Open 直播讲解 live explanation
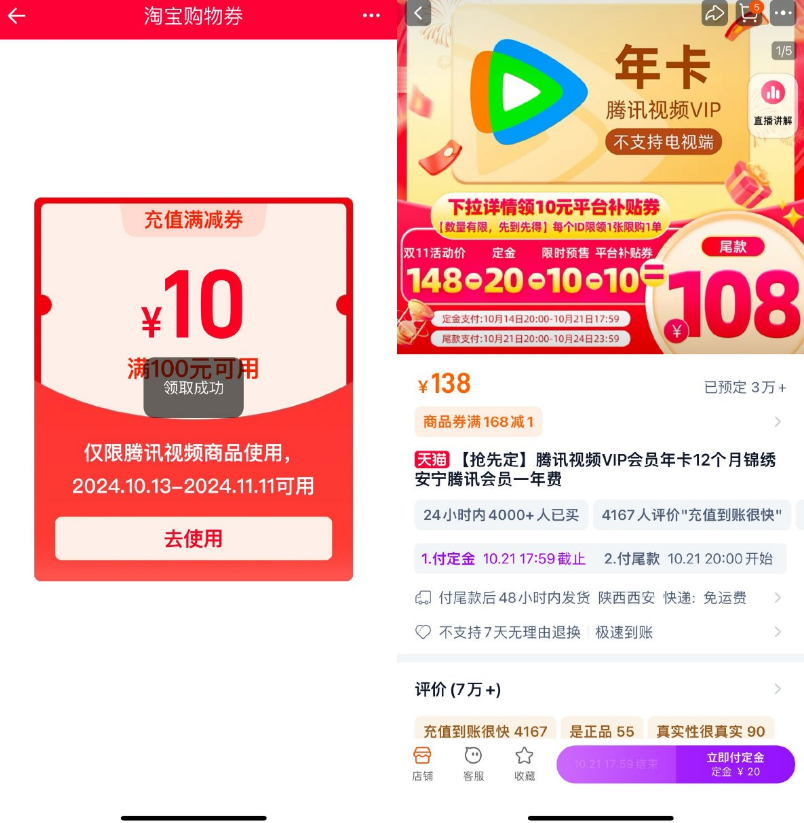 772,104
